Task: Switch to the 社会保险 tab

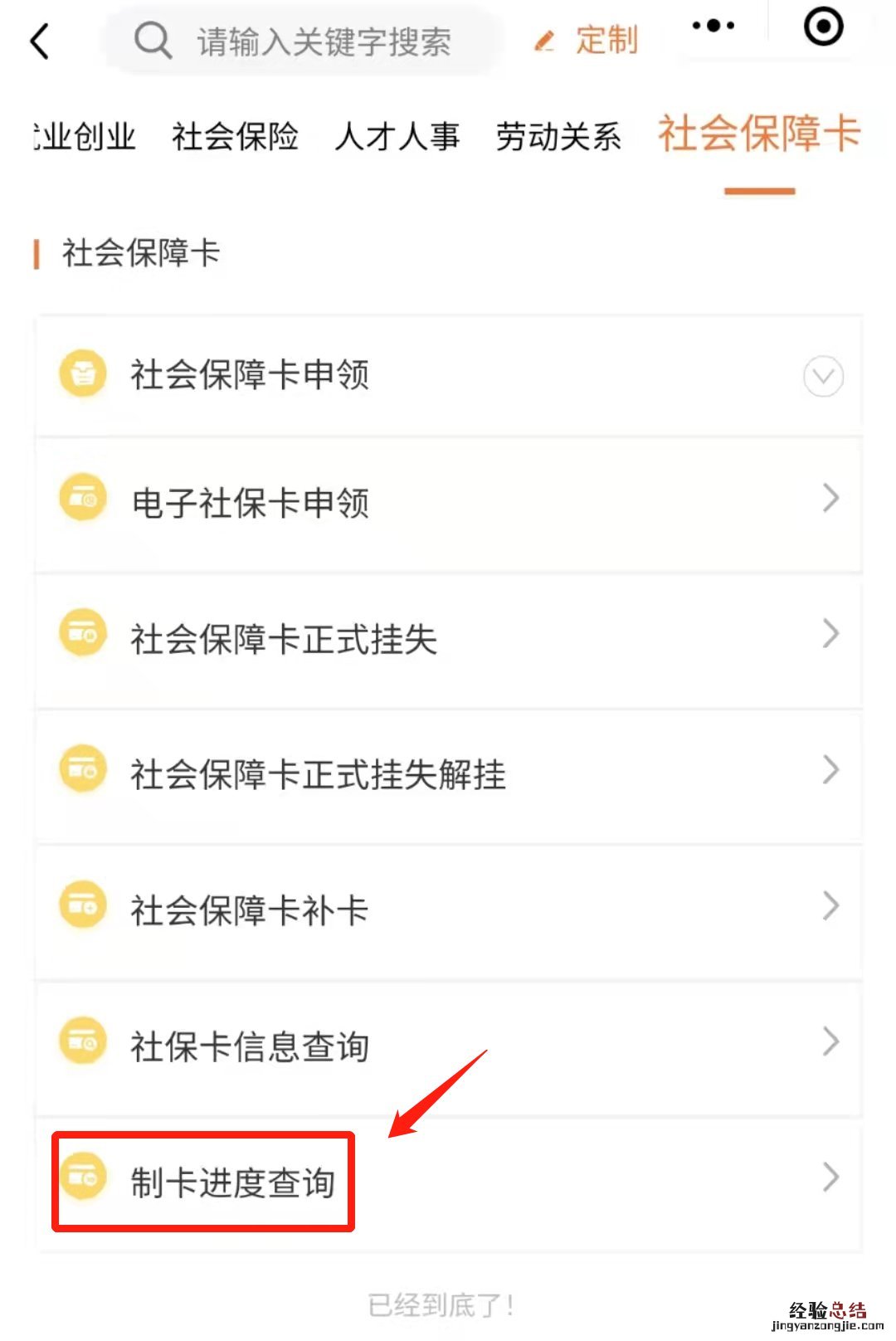Action: [x=235, y=136]
